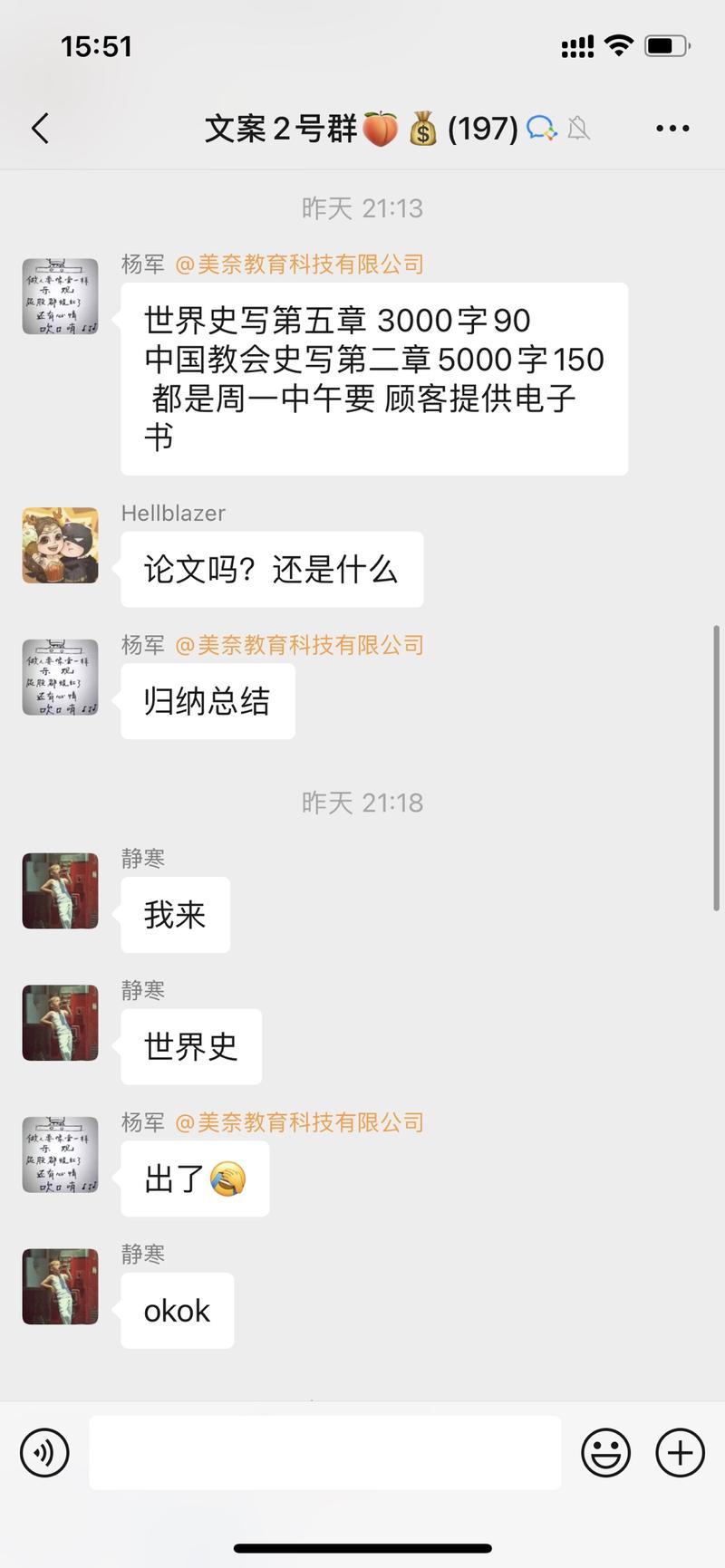
Task: Open the emoji picker panel
Action: pos(604,1453)
